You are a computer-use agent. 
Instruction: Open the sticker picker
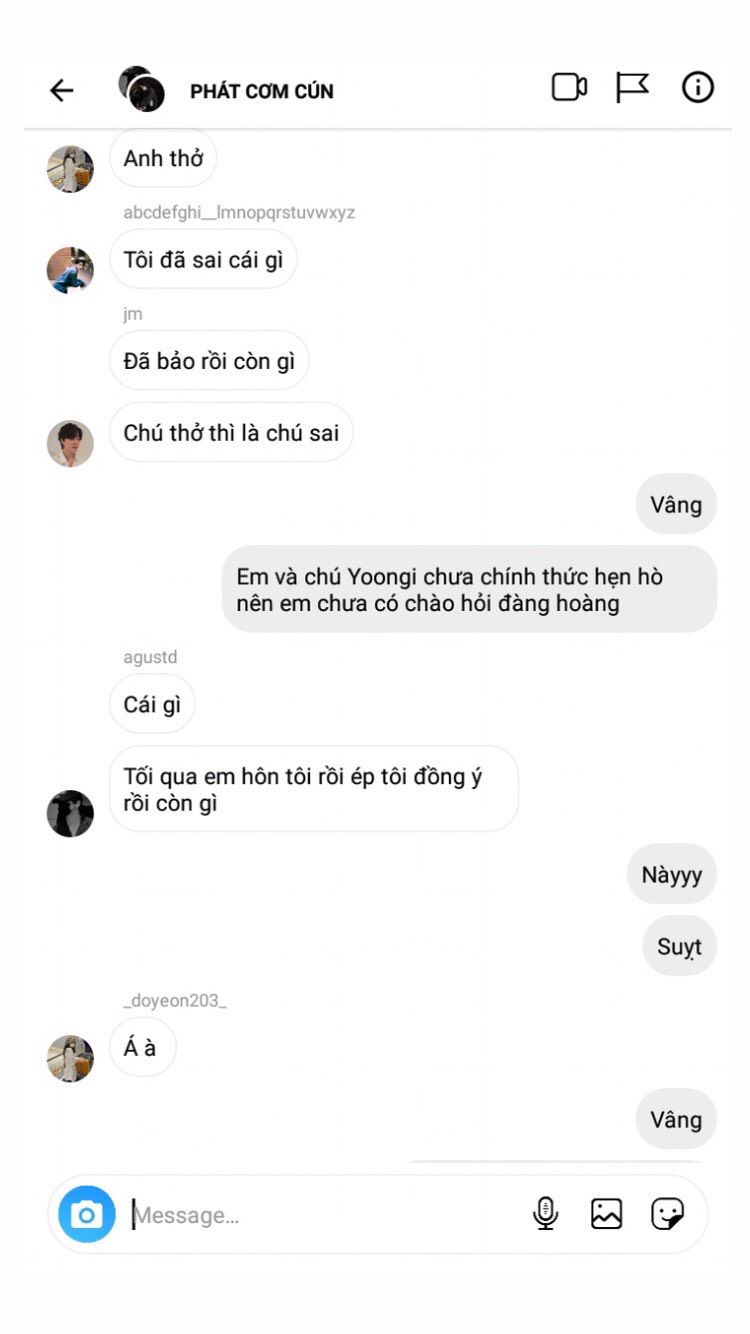click(667, 1214)
